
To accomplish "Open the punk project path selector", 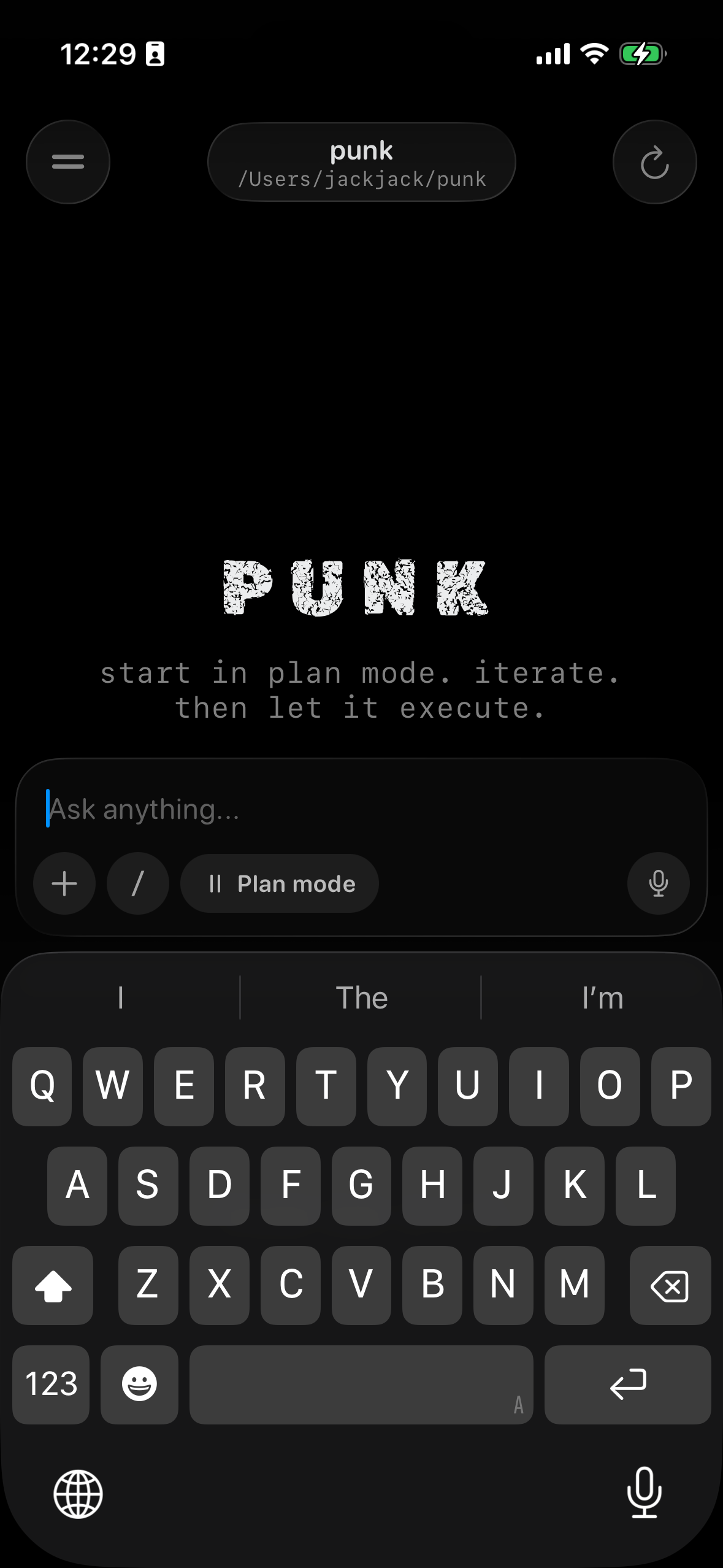I will click(361, 163).
